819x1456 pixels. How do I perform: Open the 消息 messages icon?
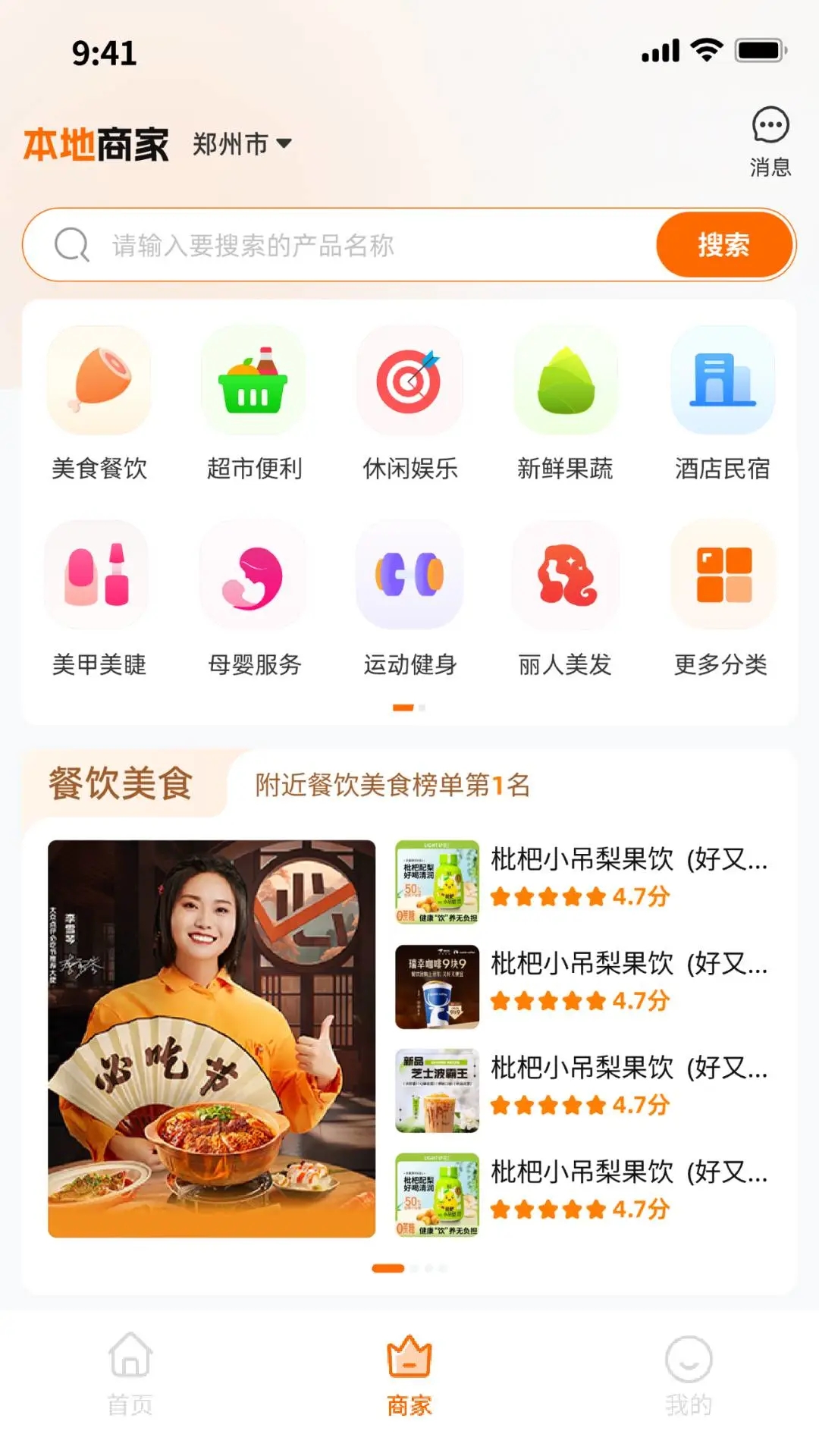pos(770,142)
